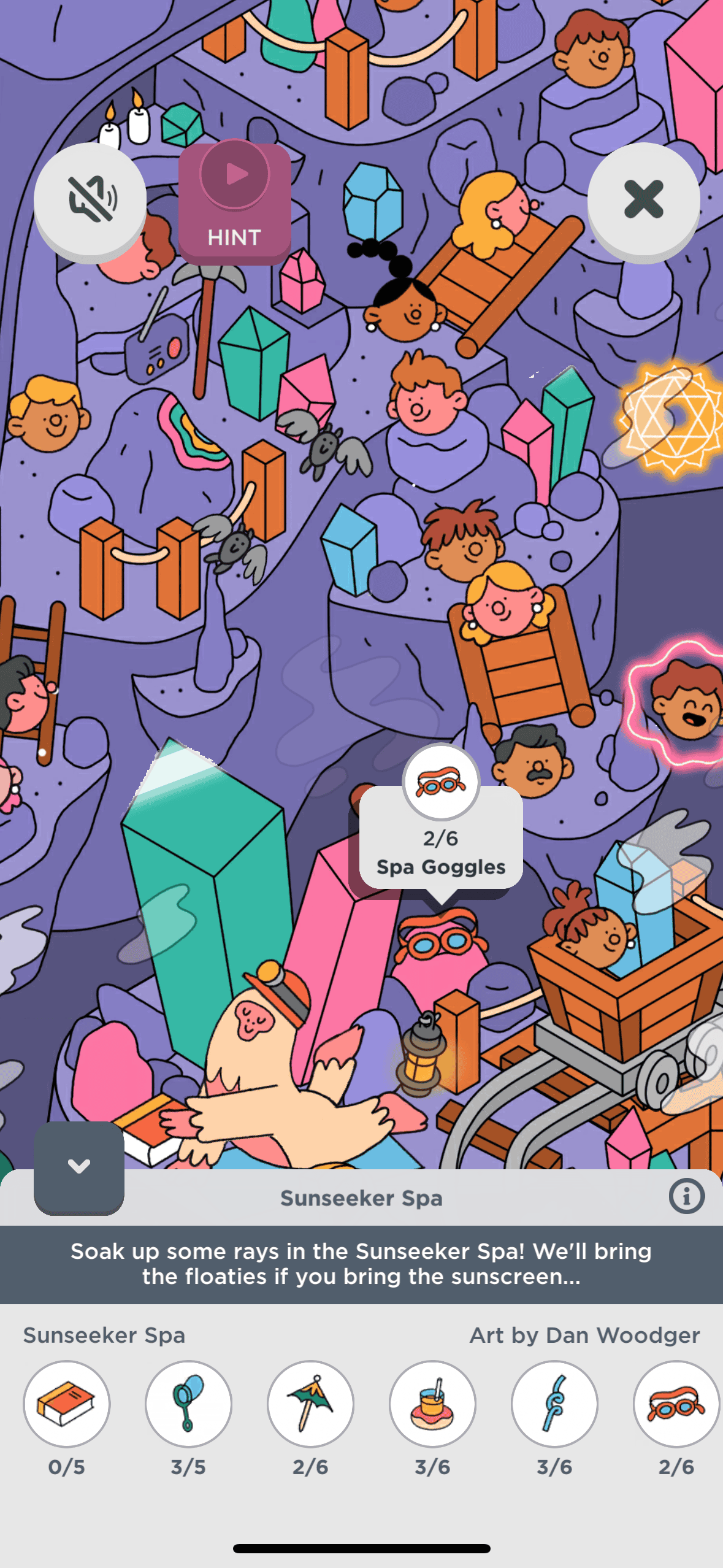Select the book item showing 0/5
This screenshot has width=723, height=1568.
tap(66, 1404)
